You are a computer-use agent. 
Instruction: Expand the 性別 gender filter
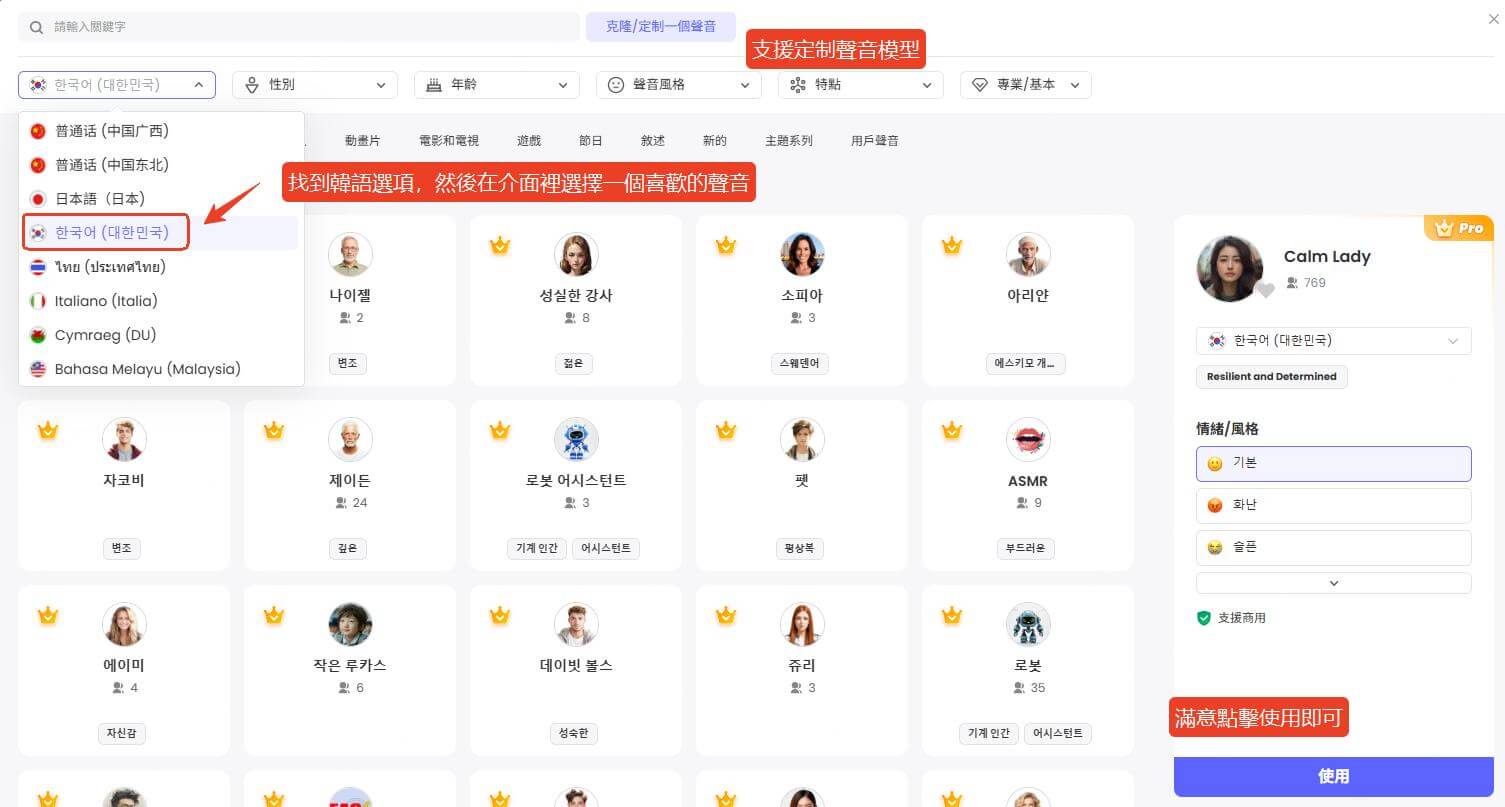click(314, 85)
